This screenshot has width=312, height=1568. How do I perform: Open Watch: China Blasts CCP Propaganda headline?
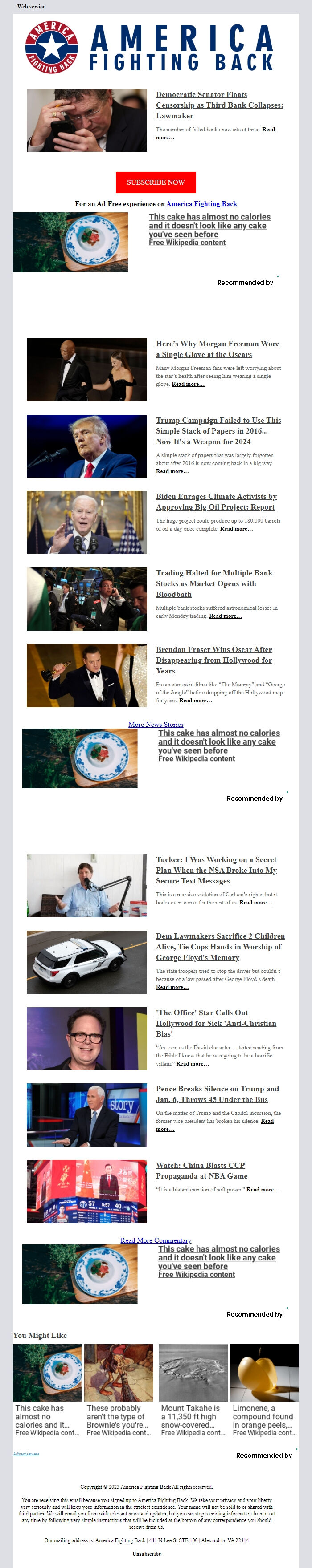[201, 1171]
